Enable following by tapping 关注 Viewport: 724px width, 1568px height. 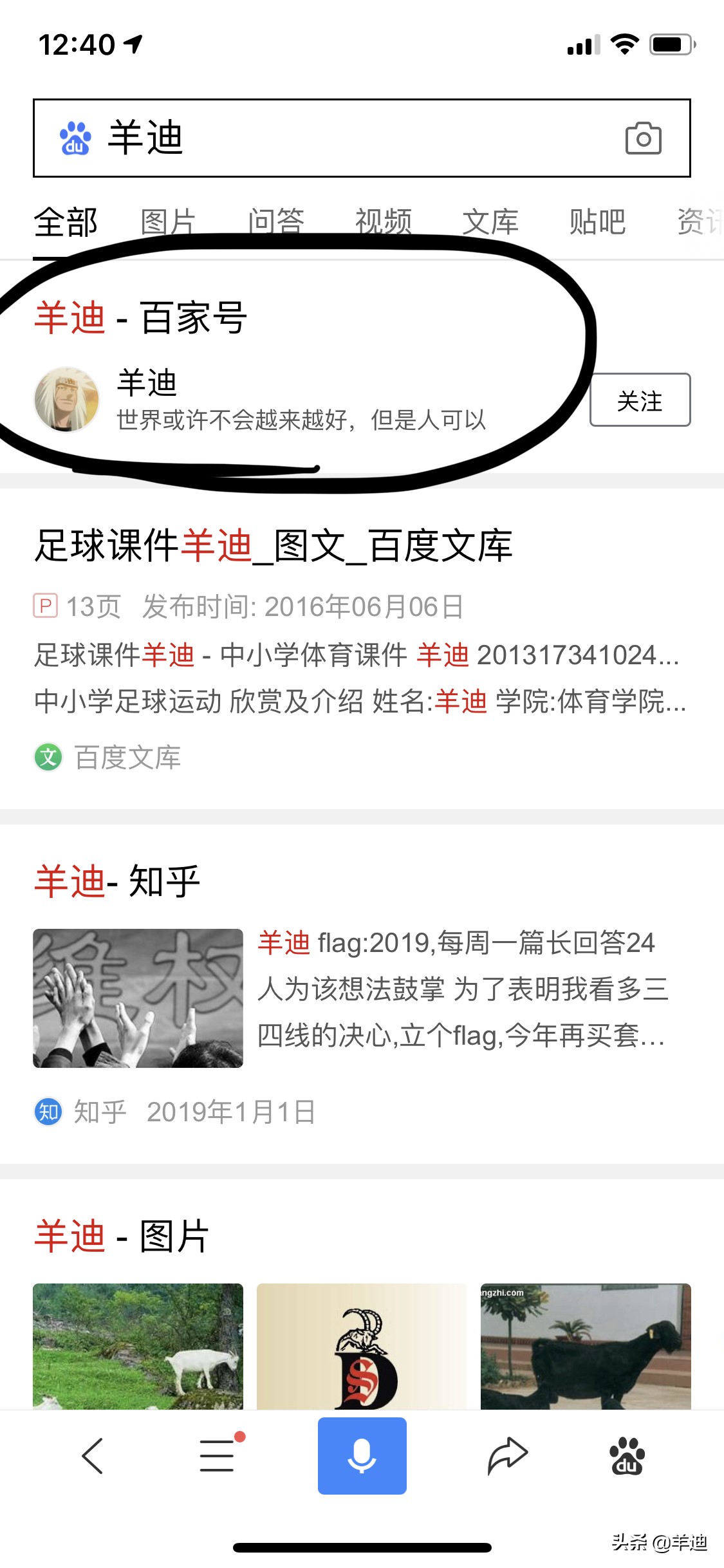point(640,400)
